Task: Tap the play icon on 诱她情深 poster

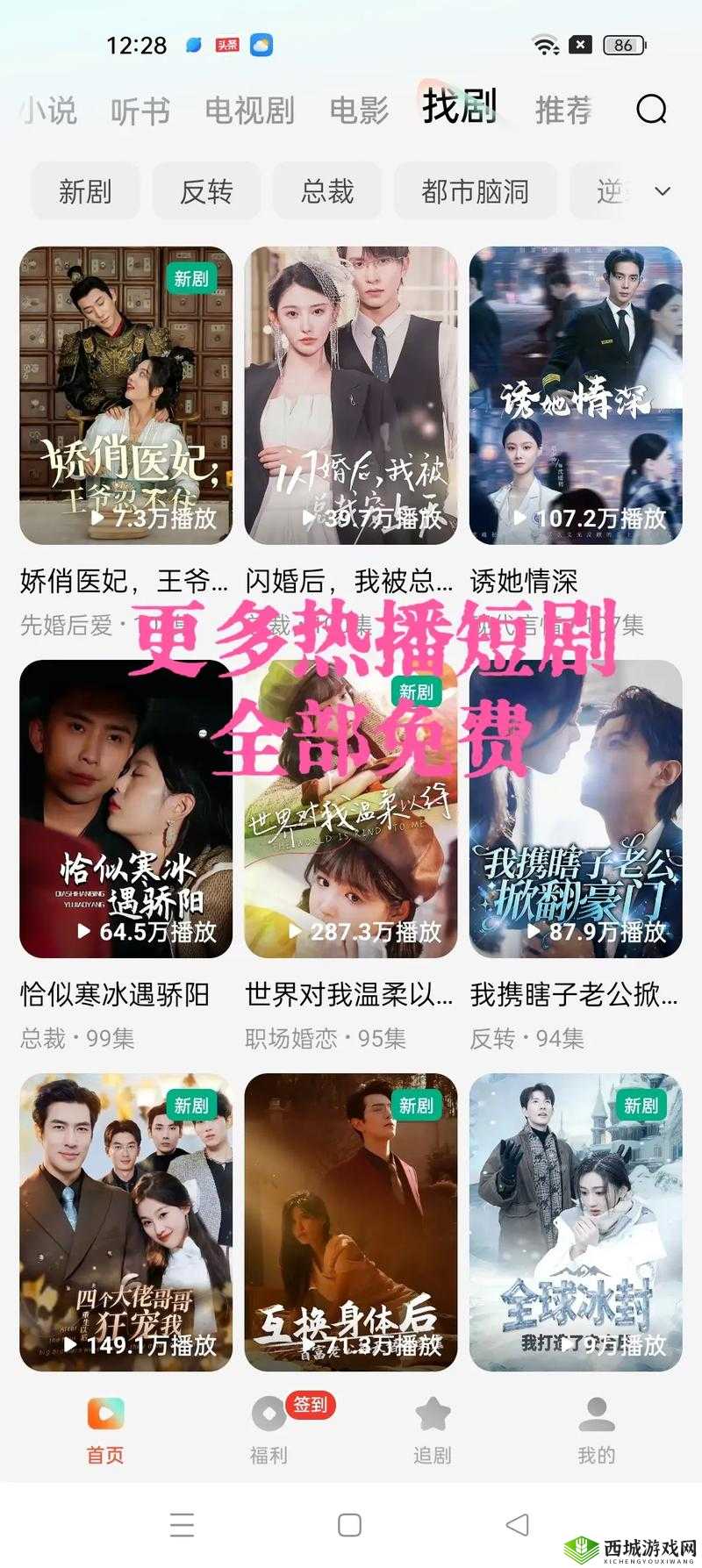Action: coord(521,518)
